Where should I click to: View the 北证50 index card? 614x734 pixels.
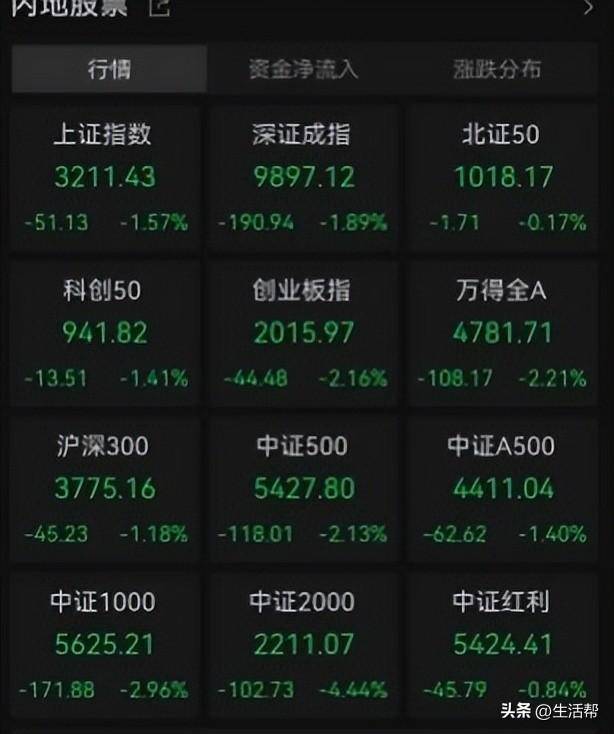tap(501, 177)
